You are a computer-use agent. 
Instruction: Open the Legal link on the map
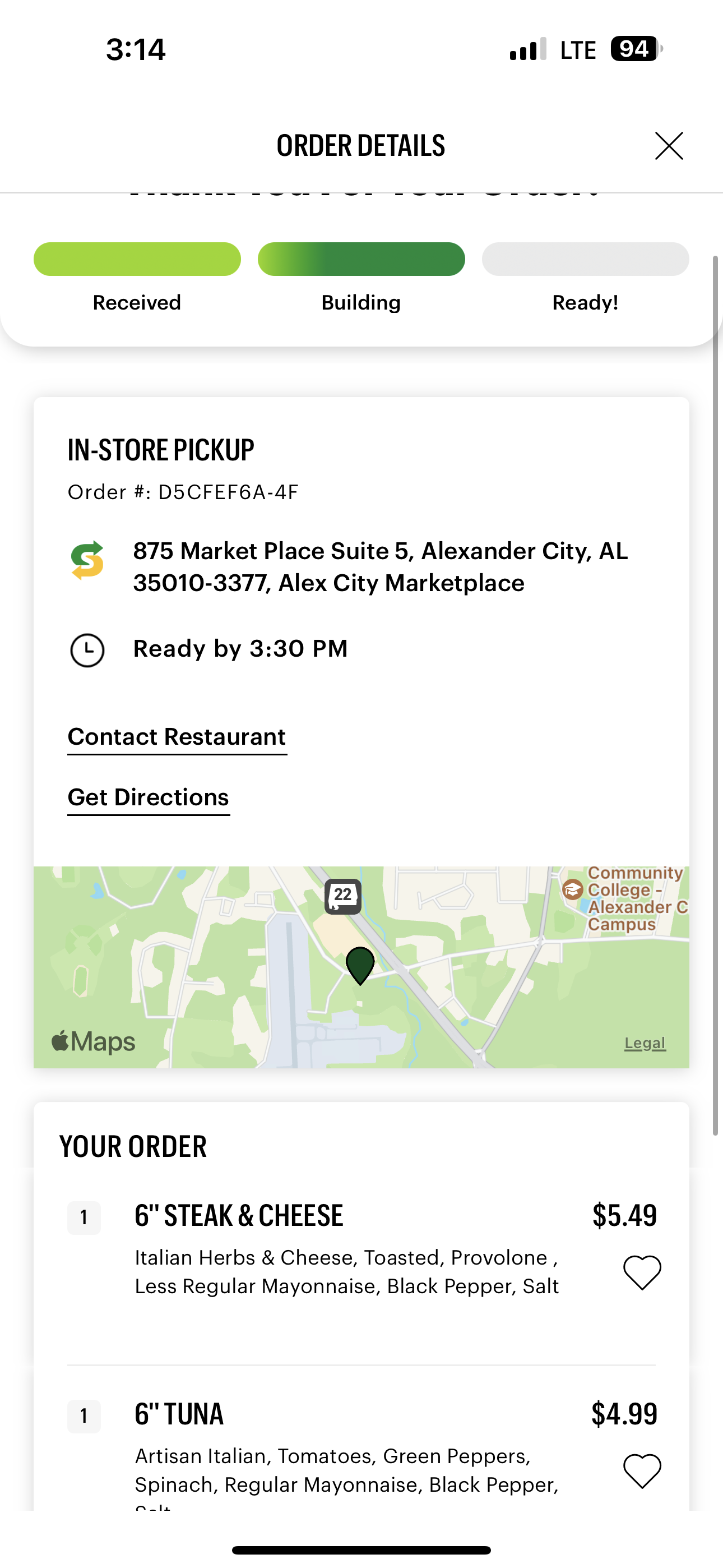(x=645, y=1043)
